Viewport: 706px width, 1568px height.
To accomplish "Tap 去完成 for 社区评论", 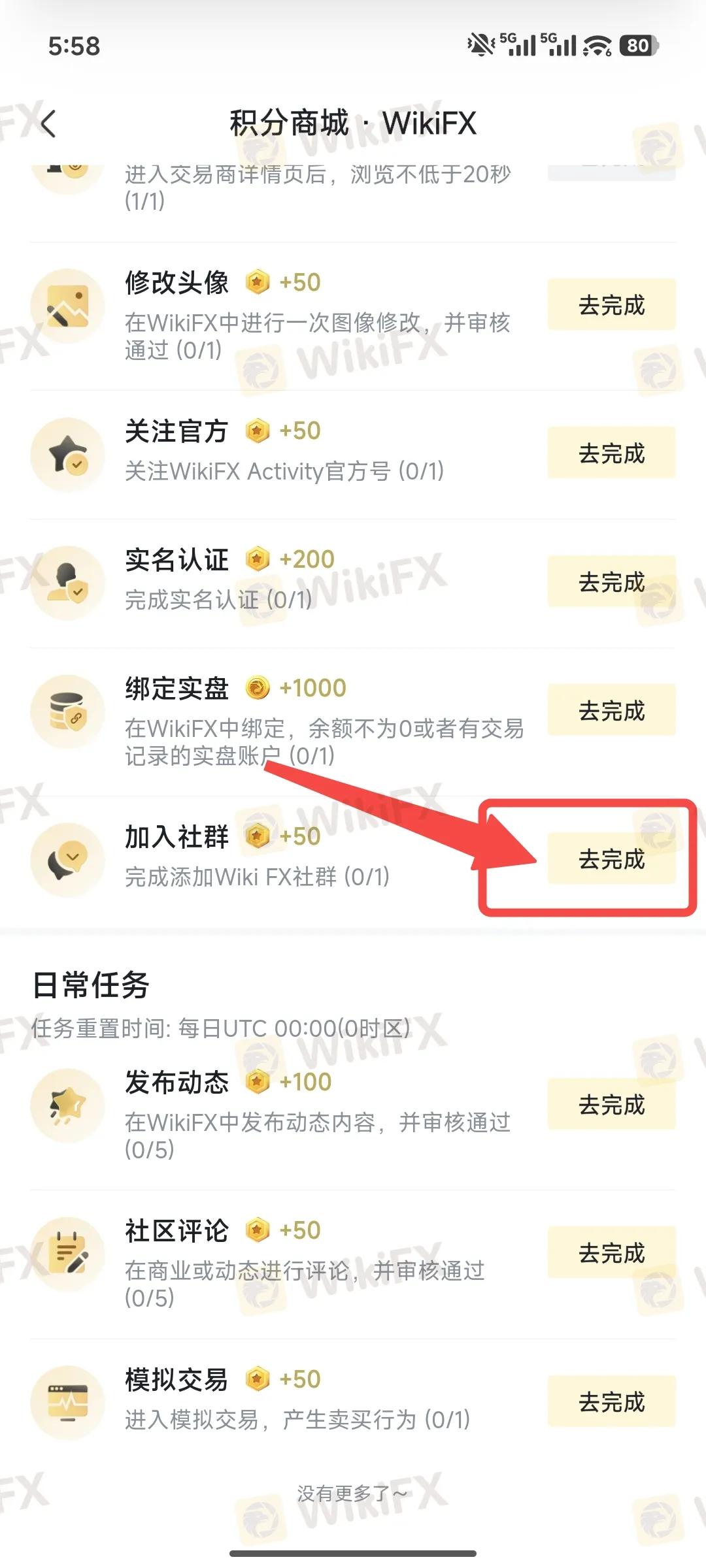I will pyautogui.click(x=611, y=1252).
